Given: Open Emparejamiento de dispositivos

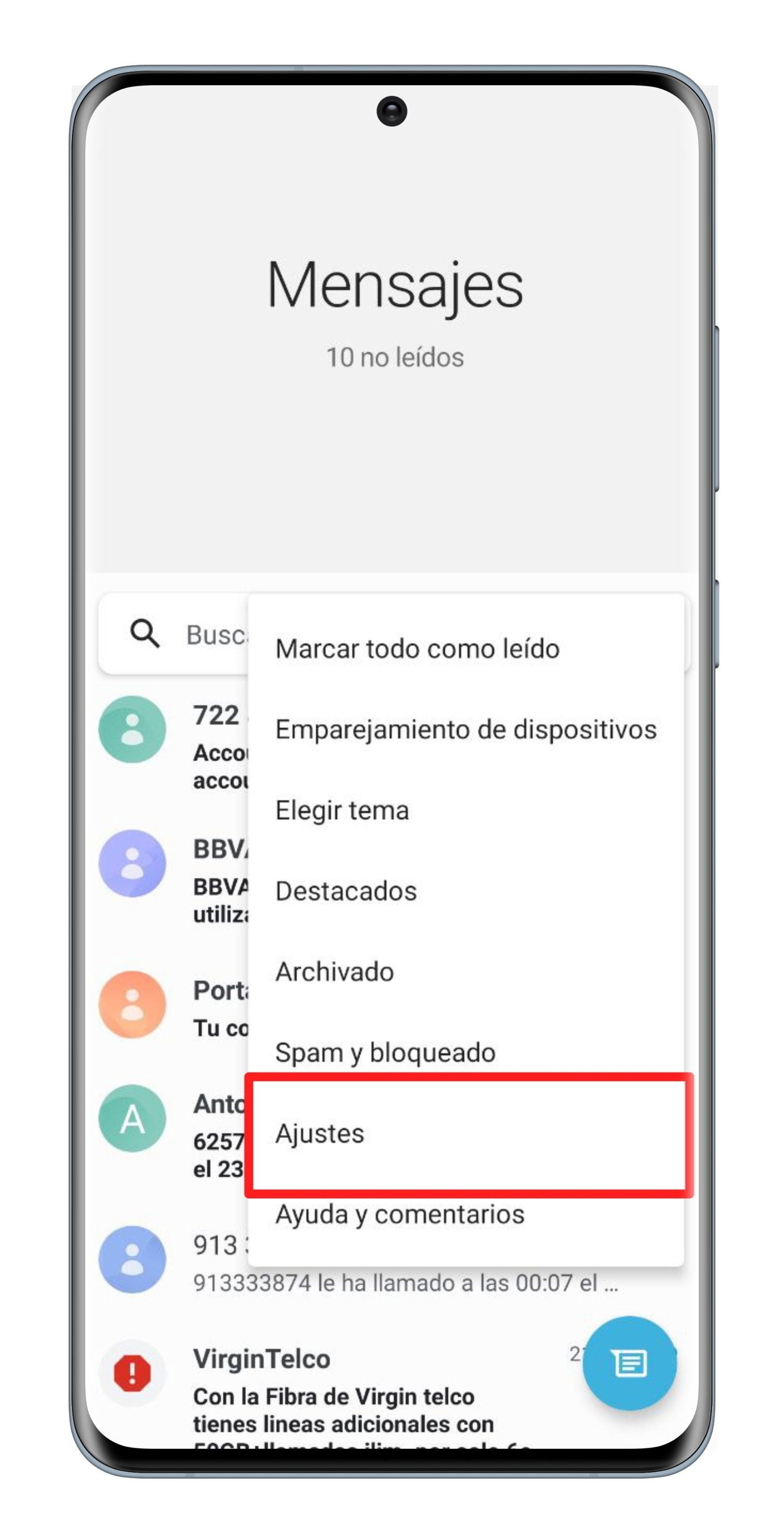Looking at the screenshot, I should click(465, 729).
